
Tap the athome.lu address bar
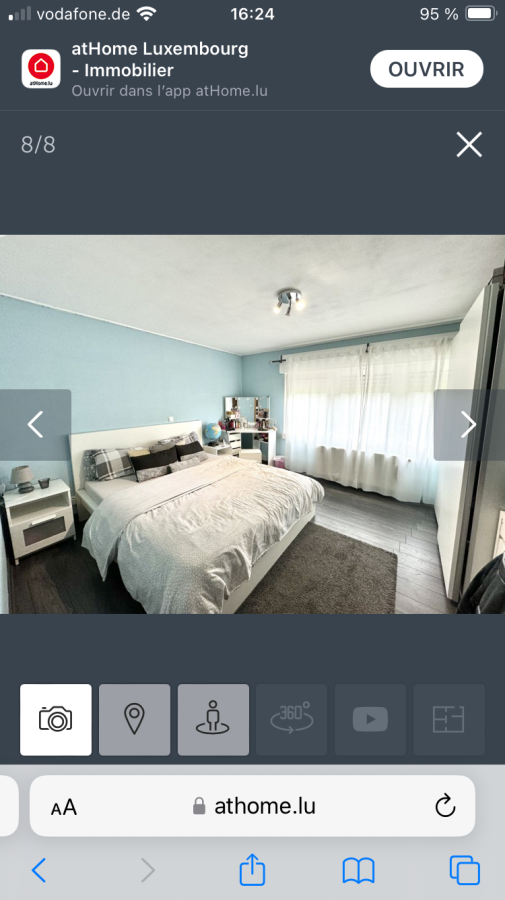point(252,806)
